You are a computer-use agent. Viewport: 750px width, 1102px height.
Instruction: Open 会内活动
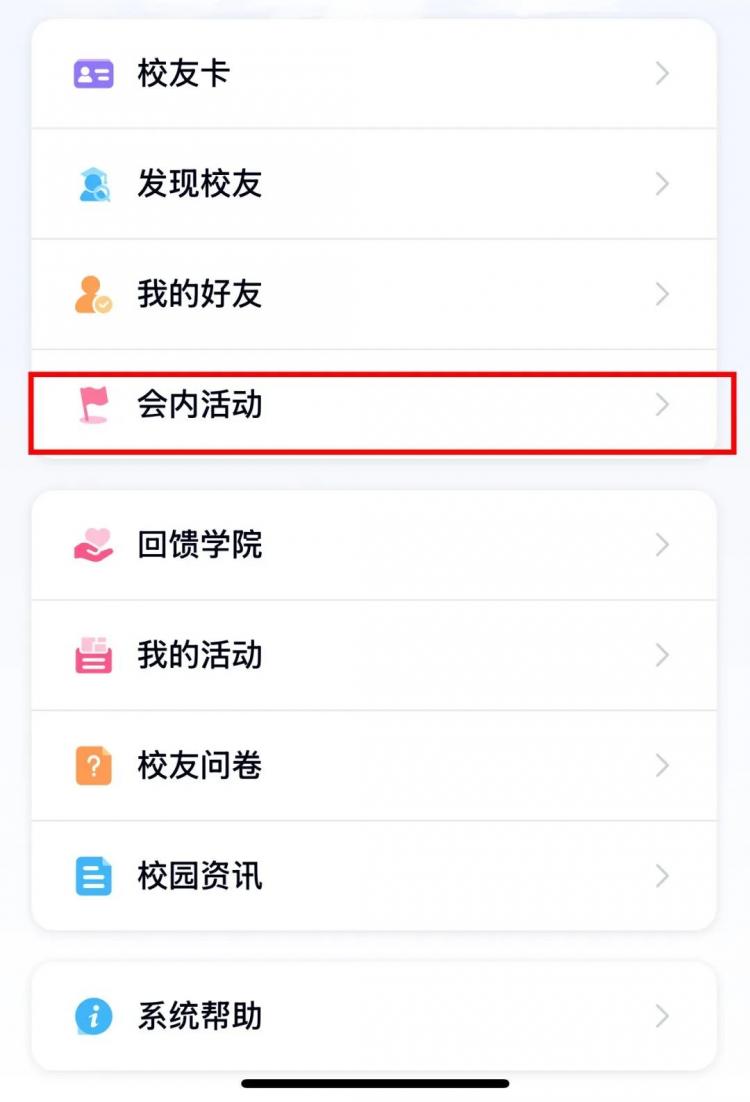(374, 405)
